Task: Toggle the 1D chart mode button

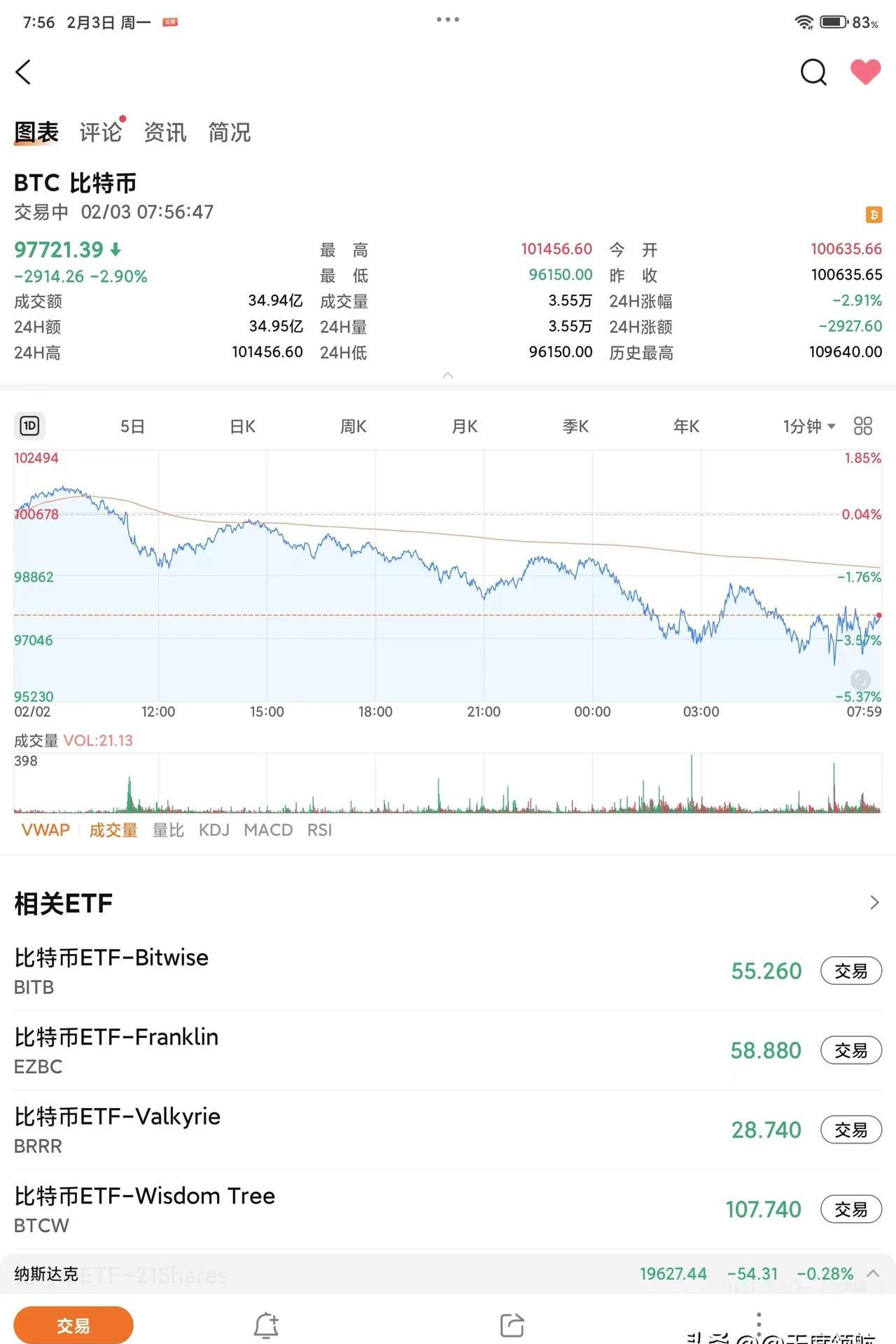Action: point(29,426)
